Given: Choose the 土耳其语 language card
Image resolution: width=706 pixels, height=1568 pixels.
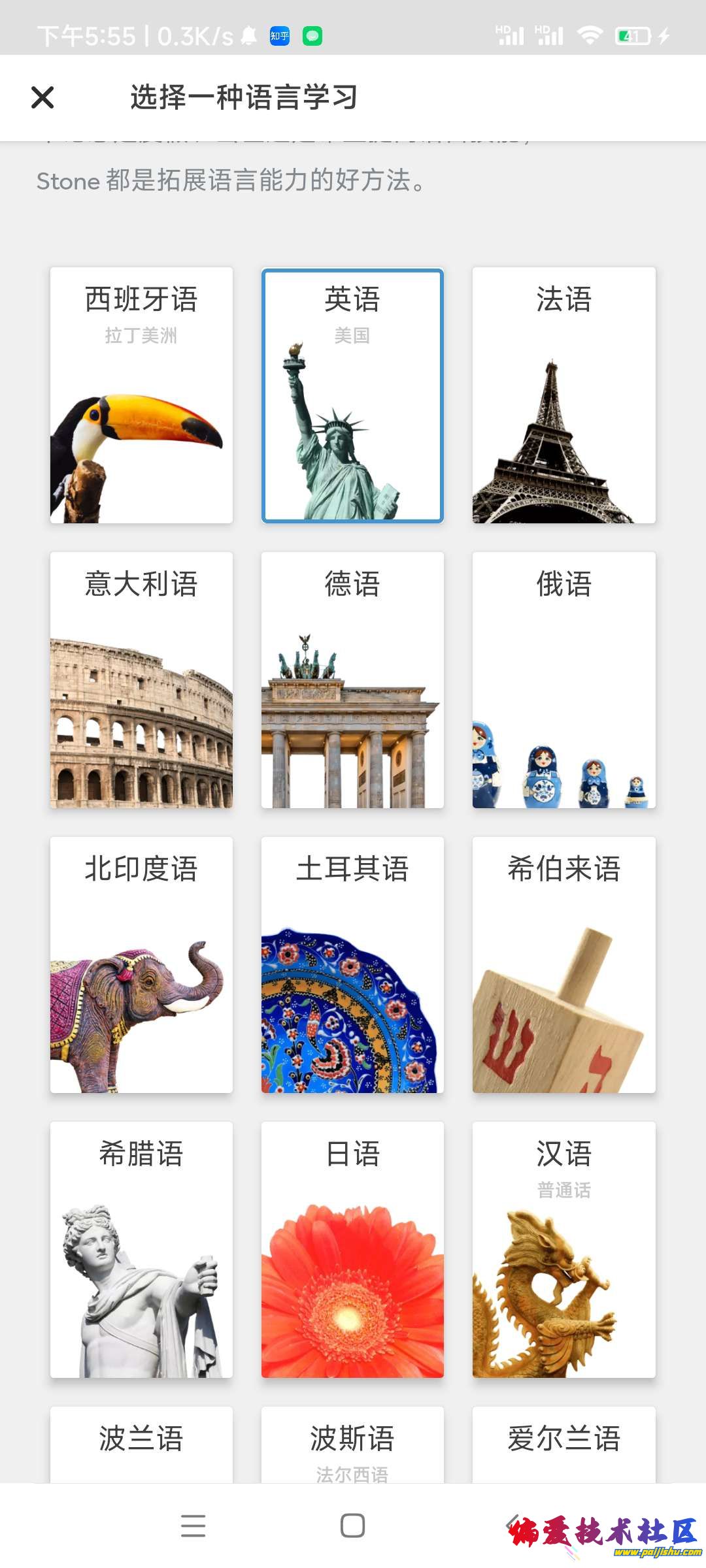Looking at the screenshot, I should tap(352, 965).
